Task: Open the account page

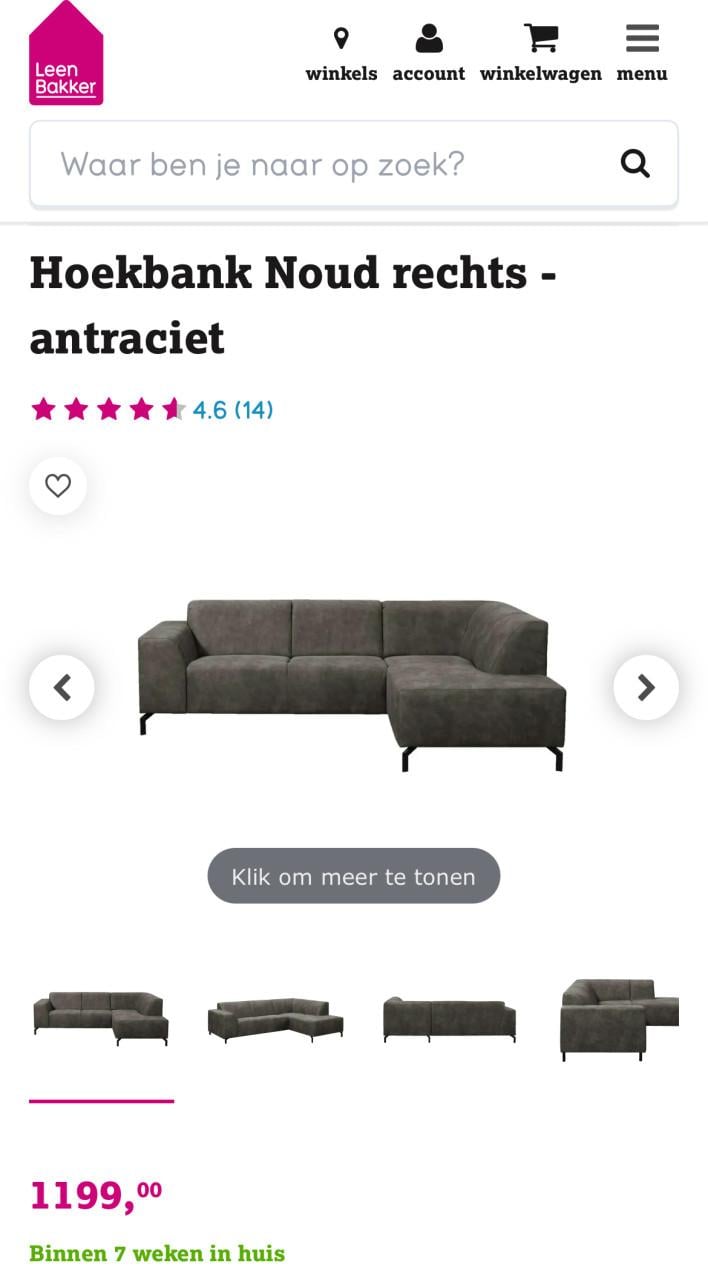Action: (428, 55)
